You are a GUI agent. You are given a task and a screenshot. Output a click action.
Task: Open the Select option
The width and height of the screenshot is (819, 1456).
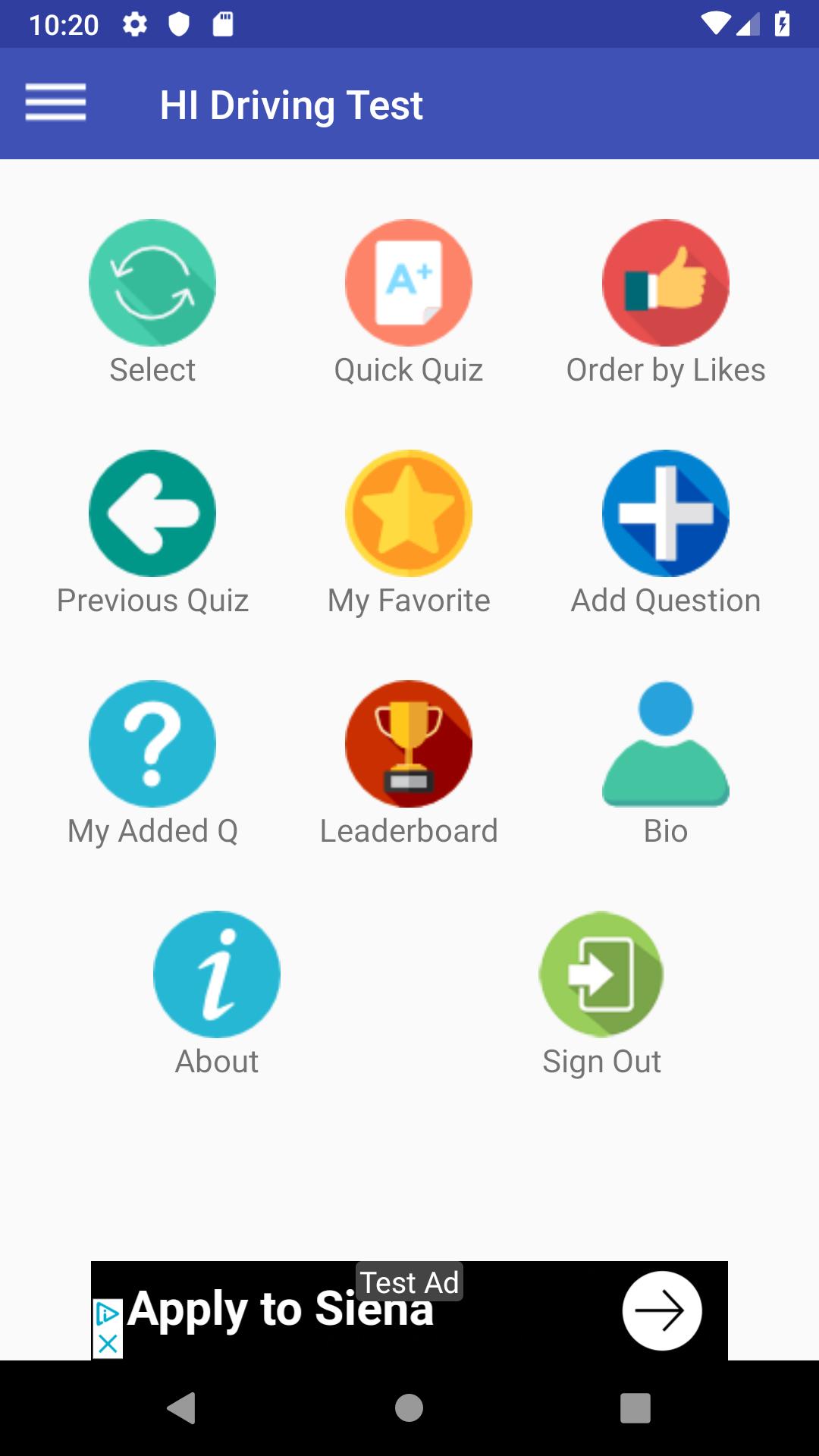[x=152, y=303]
